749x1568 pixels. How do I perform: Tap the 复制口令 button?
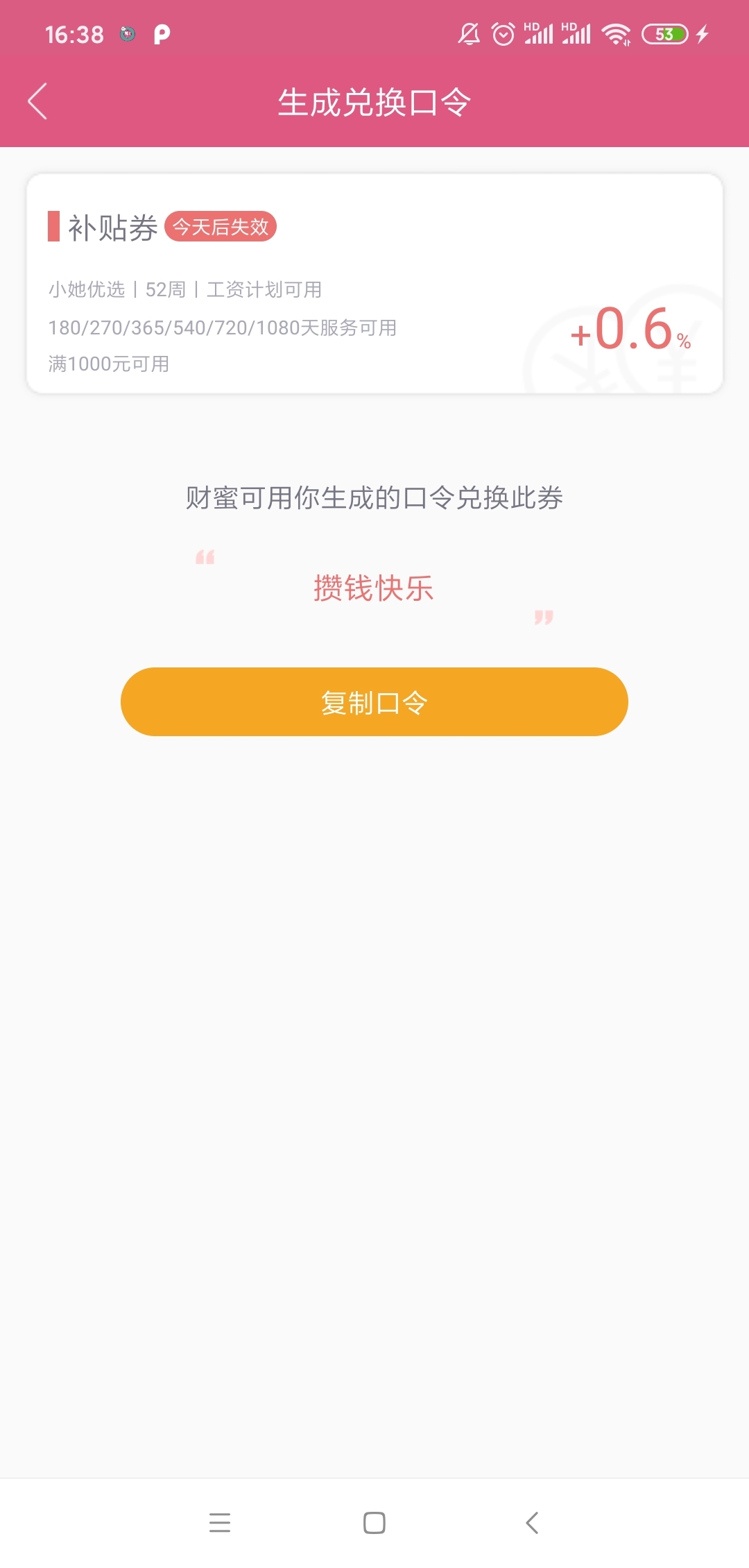(374, 701)
